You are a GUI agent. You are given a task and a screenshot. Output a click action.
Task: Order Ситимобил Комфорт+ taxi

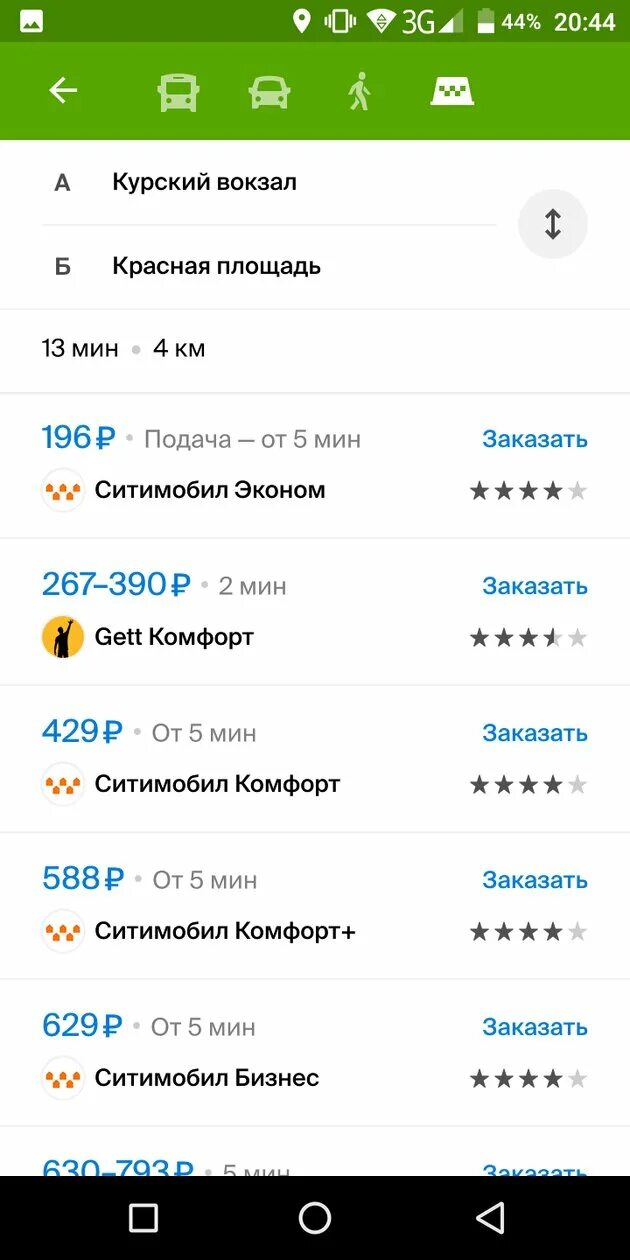click(x=534, y=880)
